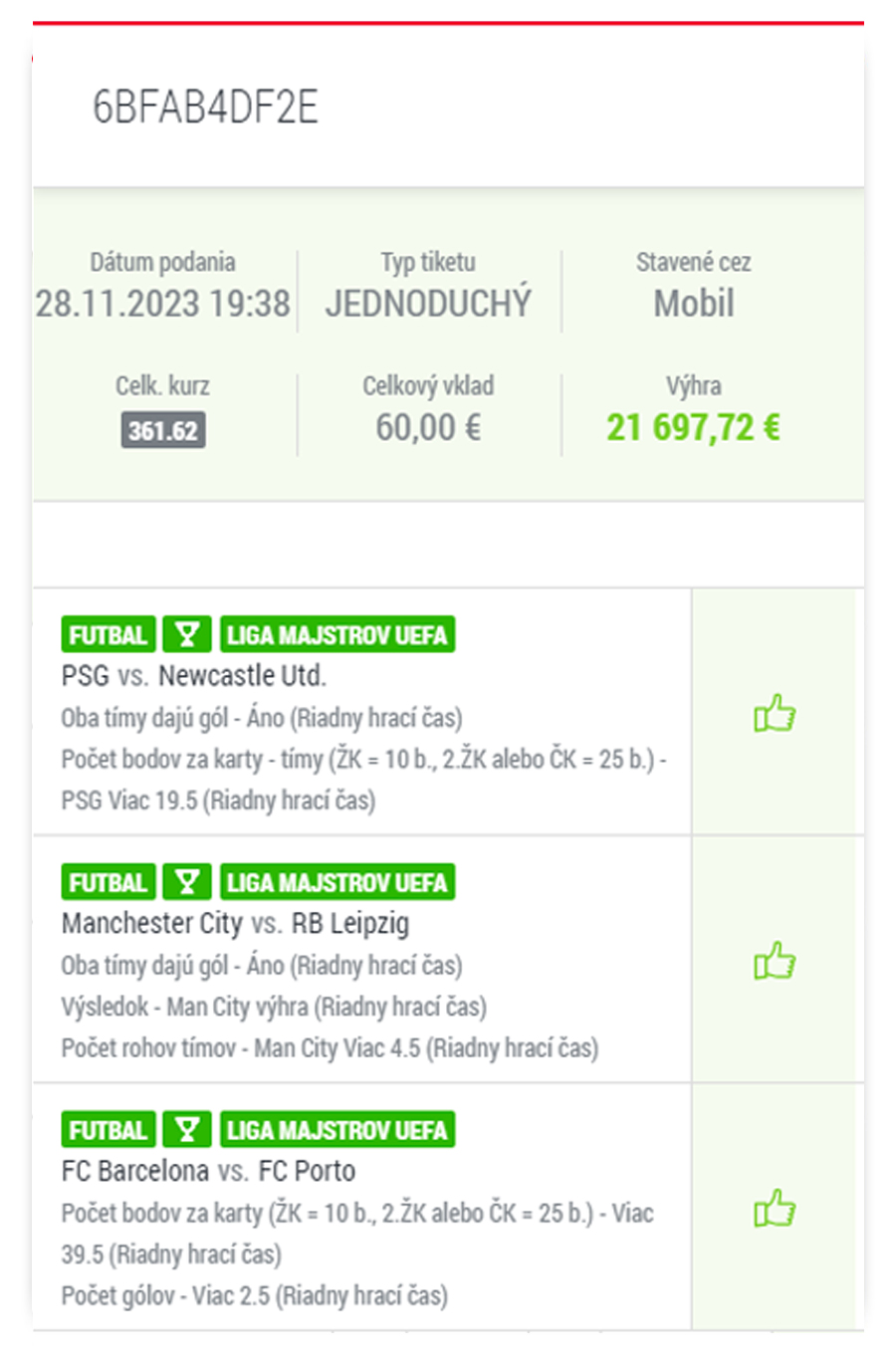Open LIGA MAJSTROV UEFA badge on Barcelona match

click(x=337, y=1129)
